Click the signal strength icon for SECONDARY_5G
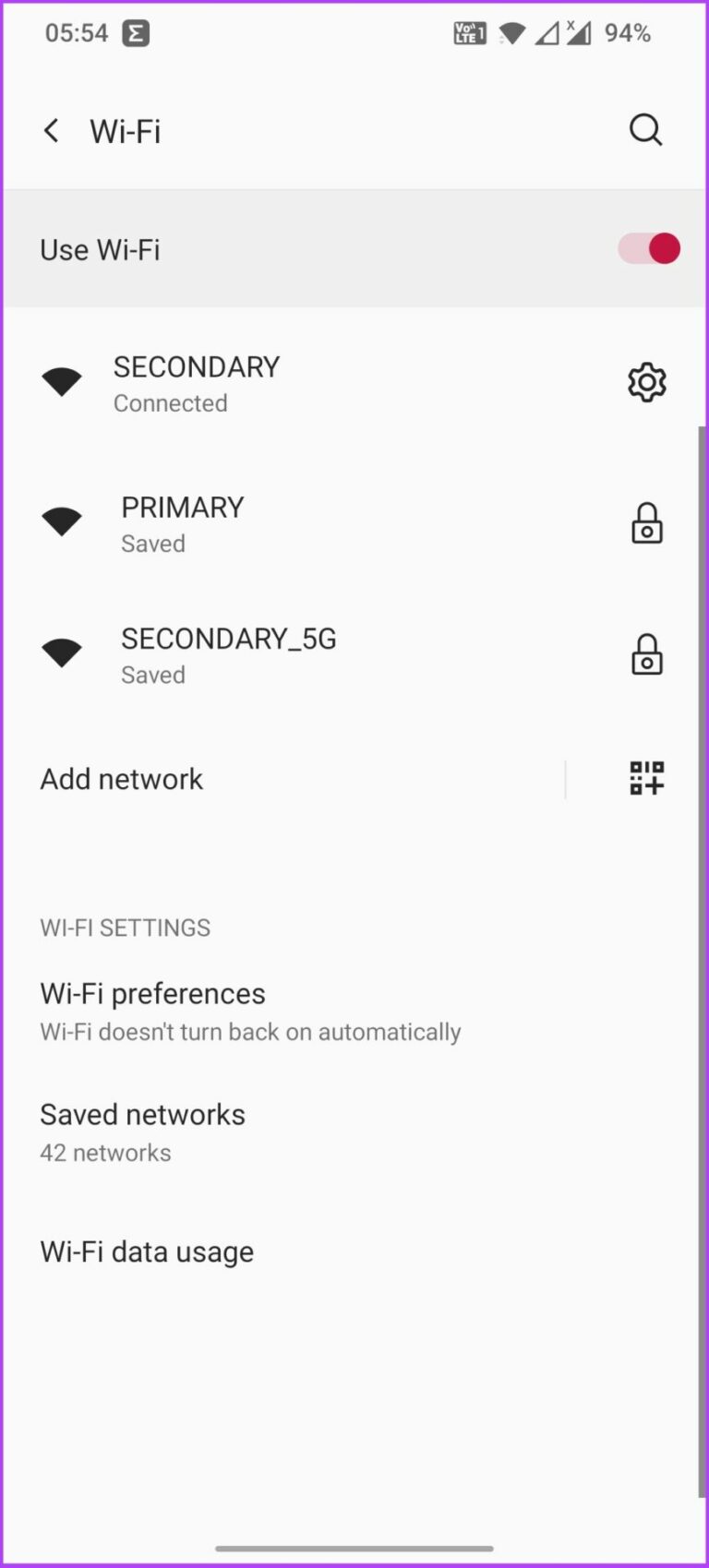This screenshot has width=709, height=1568. point(61,653)
